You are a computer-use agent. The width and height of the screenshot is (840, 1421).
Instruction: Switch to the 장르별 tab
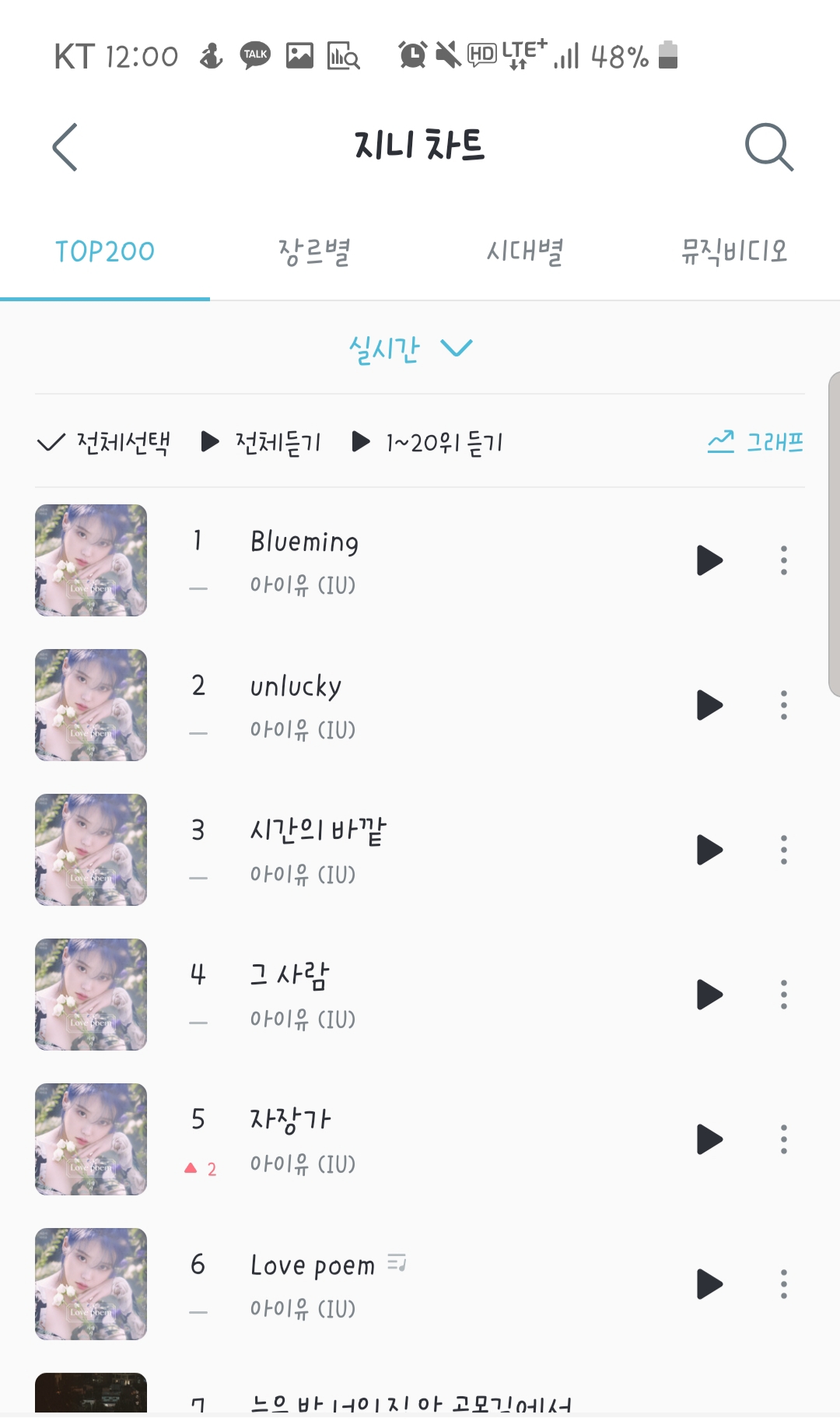[x=314, y=251]
